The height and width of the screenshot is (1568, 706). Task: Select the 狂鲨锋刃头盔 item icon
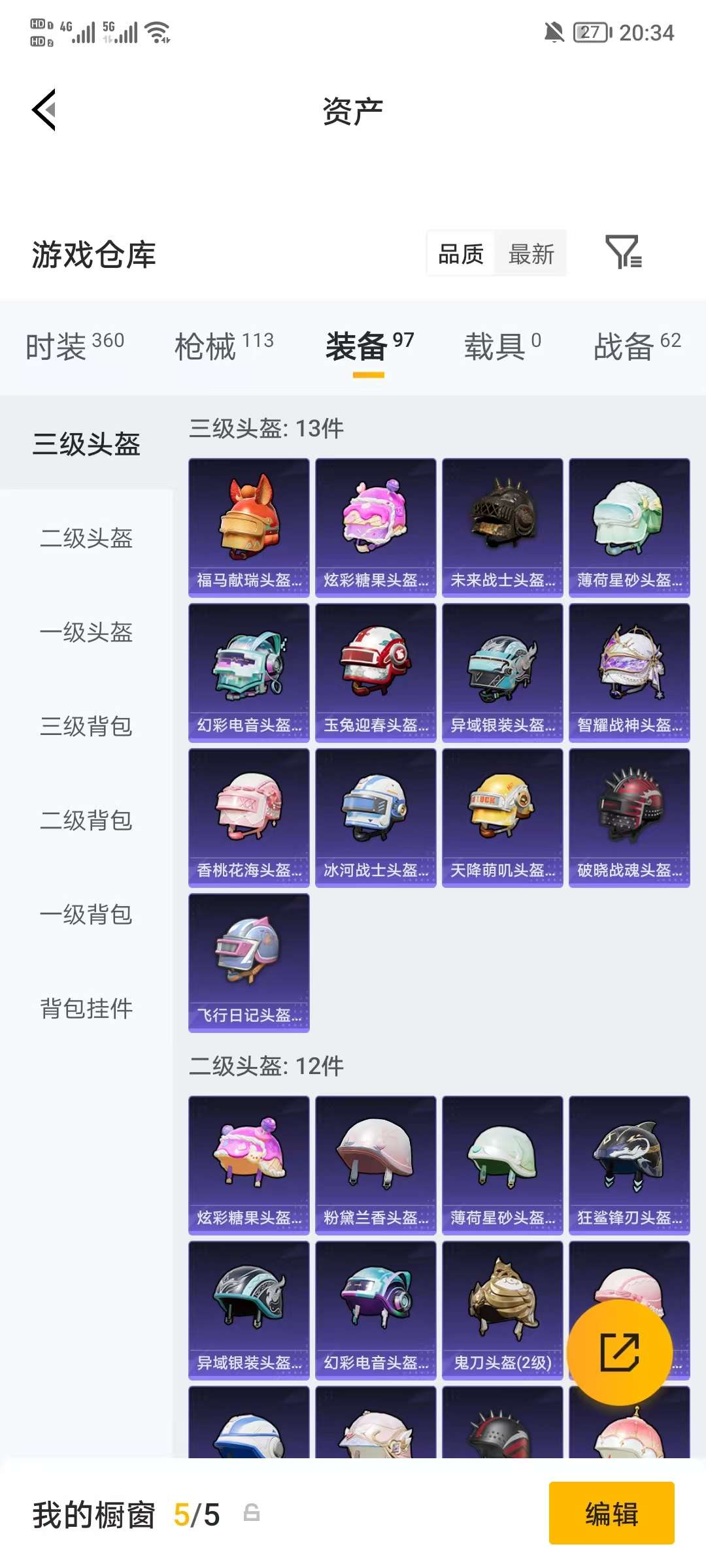click(x=628, y=1163)
